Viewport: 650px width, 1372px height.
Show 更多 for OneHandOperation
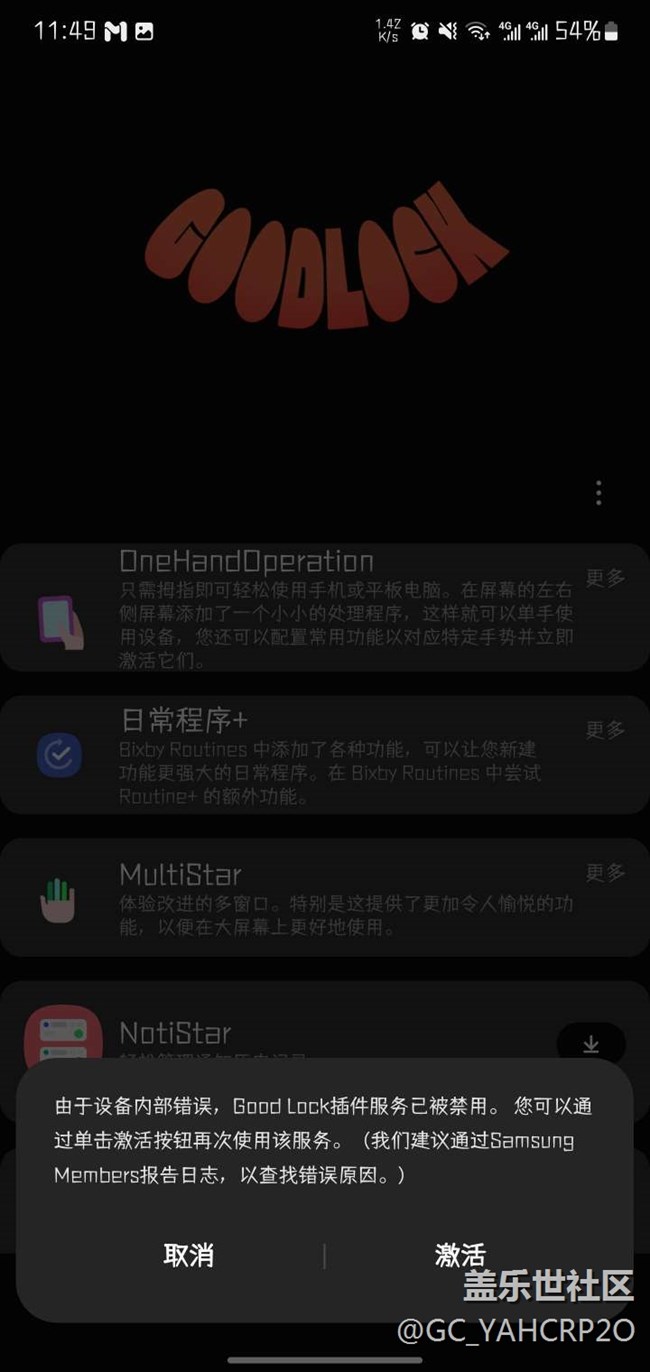point(605,578)
